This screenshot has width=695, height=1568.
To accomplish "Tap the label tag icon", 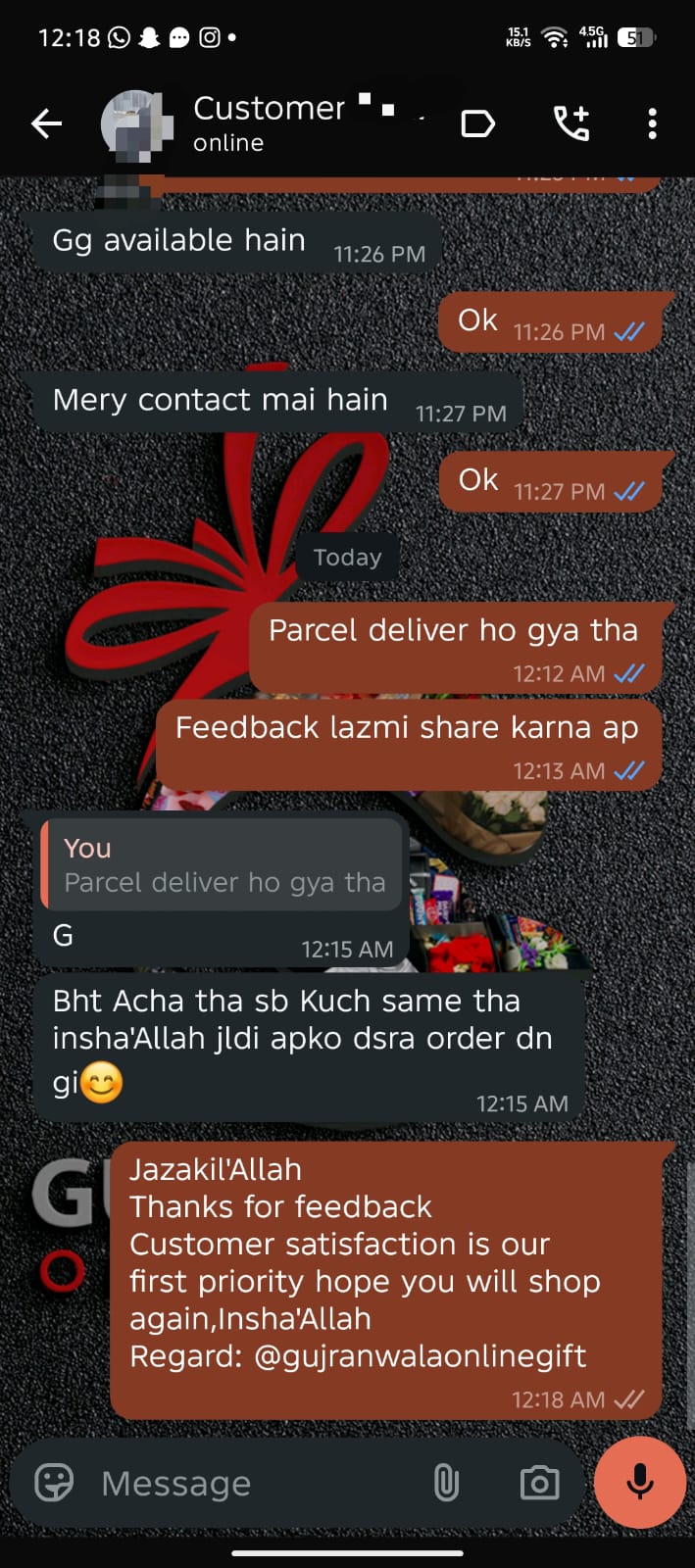I will click(x=477, y=123).
